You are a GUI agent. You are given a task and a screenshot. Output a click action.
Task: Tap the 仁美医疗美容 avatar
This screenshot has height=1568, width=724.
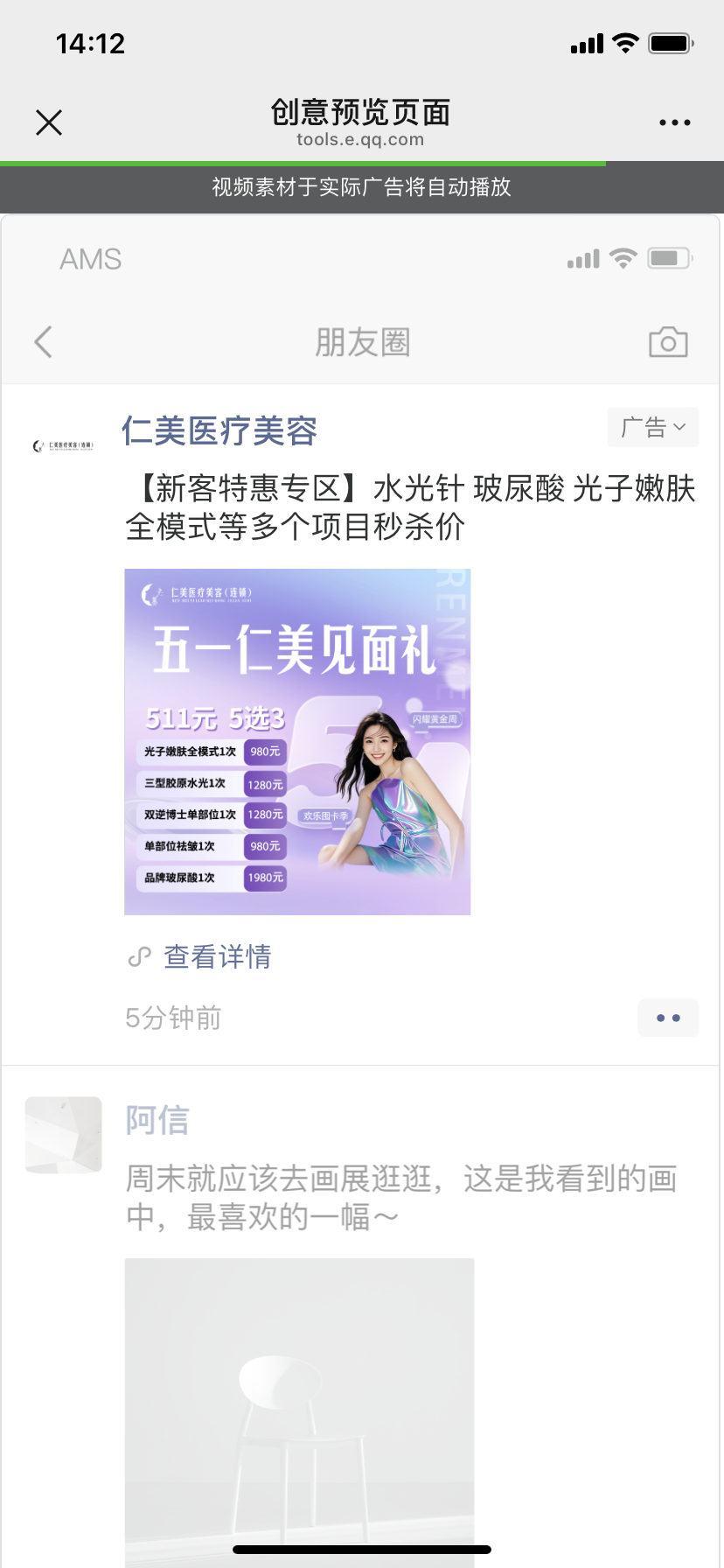point(63,445)
